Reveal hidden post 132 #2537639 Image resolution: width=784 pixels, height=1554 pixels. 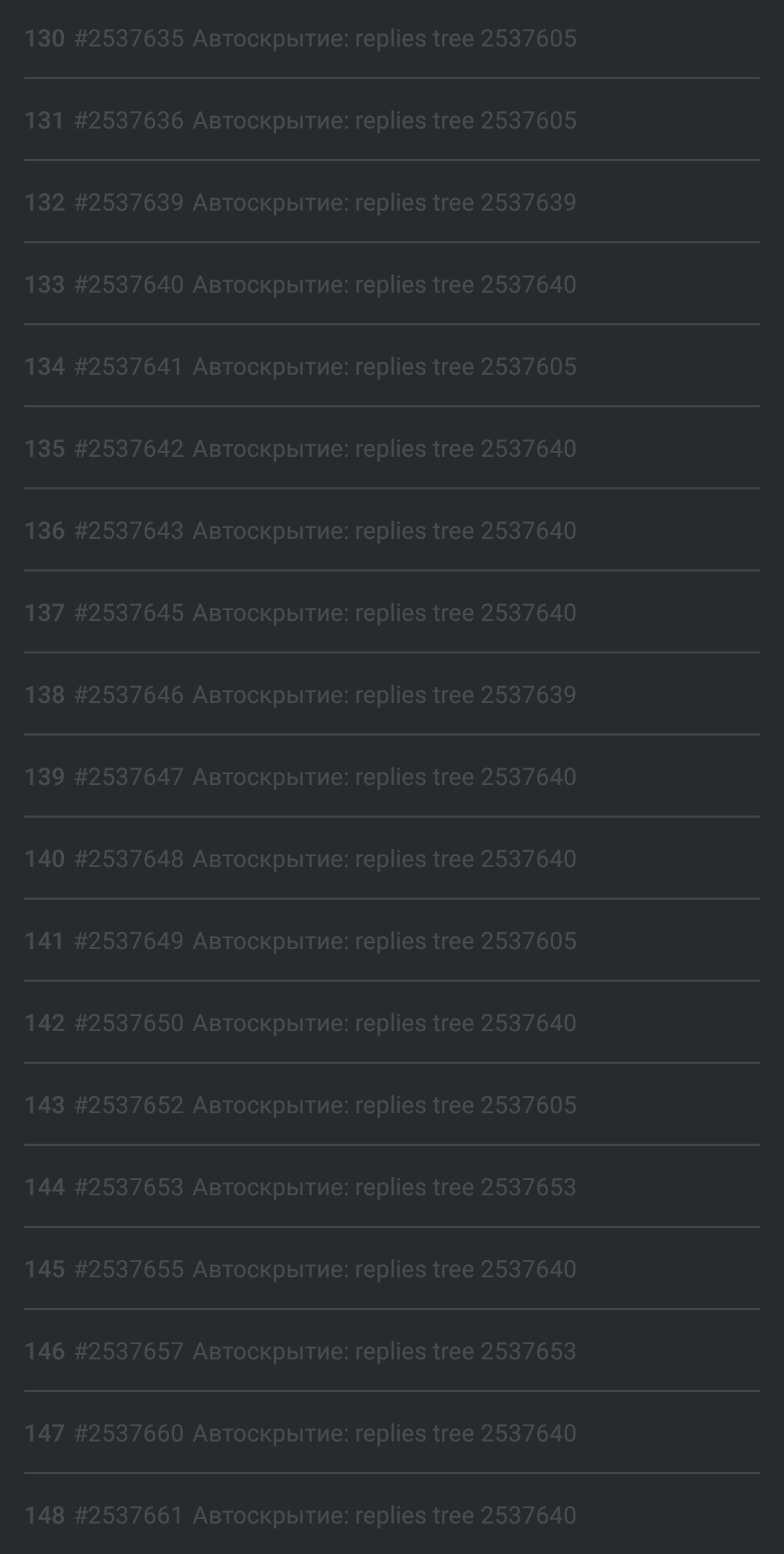click(392, 202)
